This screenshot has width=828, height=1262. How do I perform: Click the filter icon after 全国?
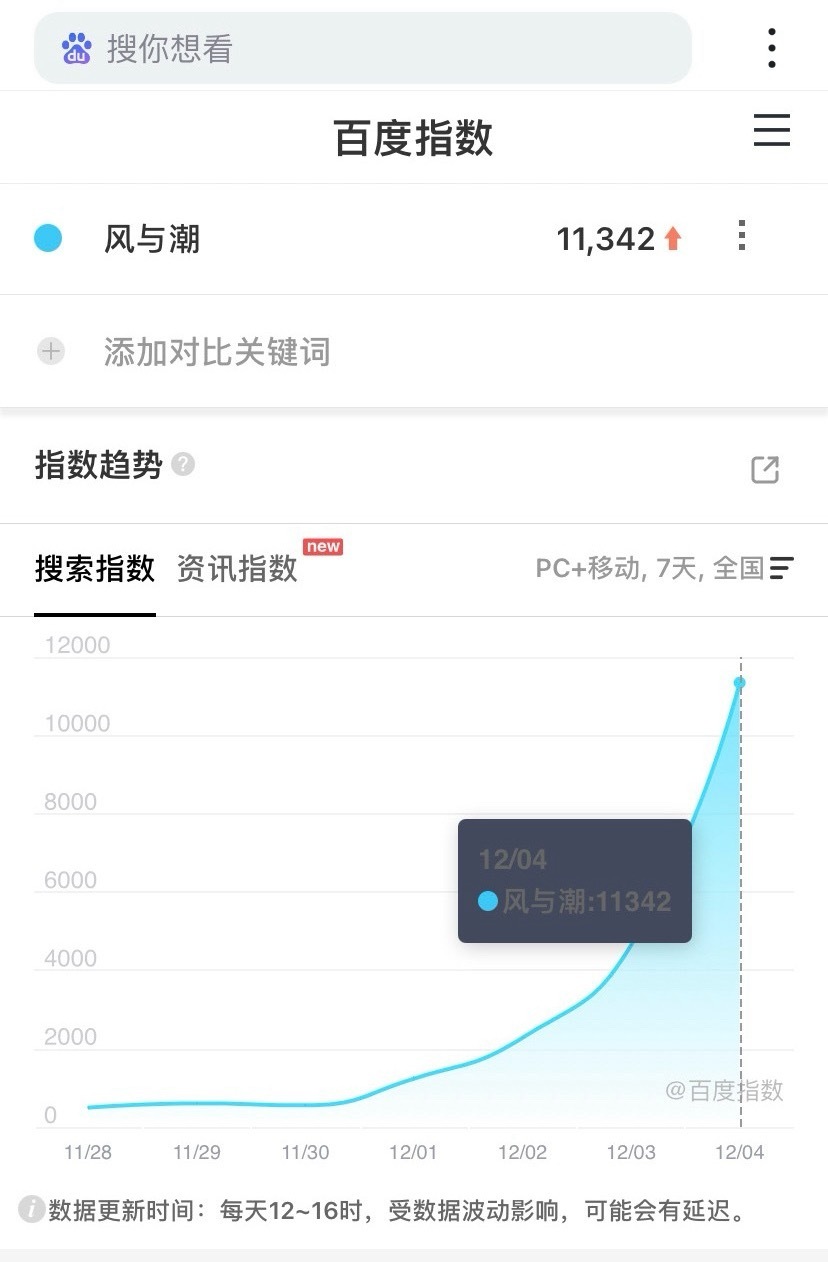(x=781, y=569)
